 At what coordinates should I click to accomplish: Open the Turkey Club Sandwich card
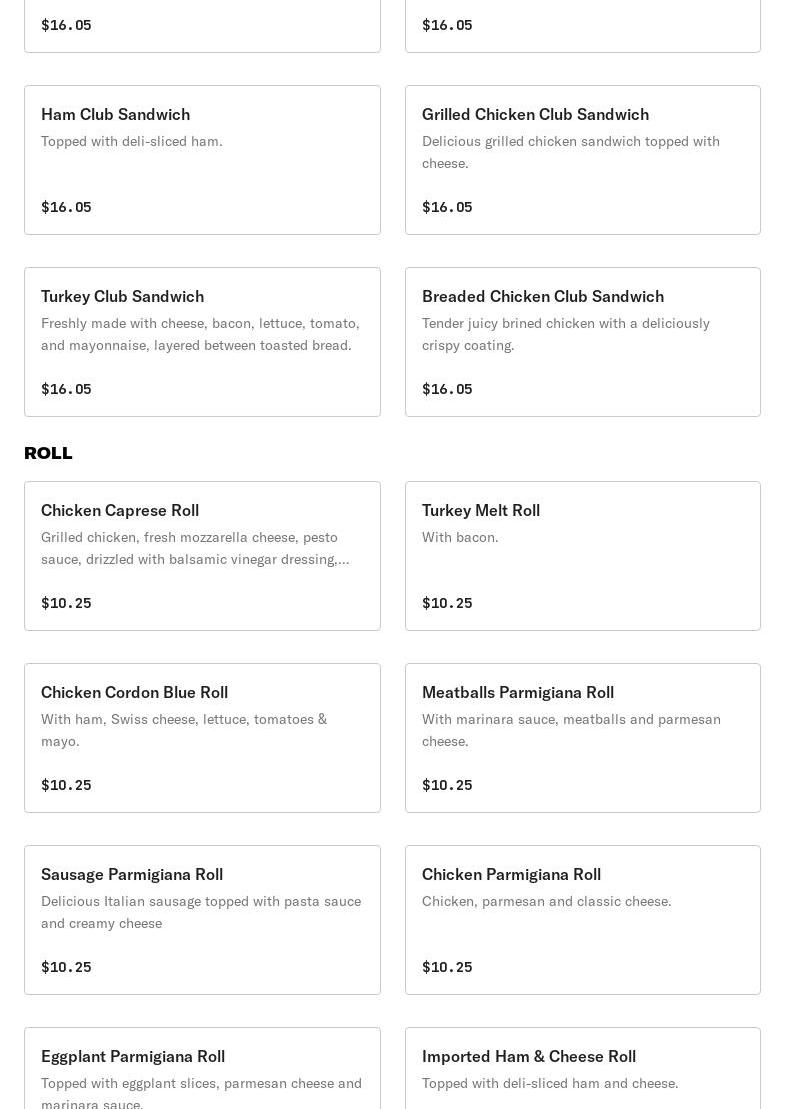[x=202, y=342]
